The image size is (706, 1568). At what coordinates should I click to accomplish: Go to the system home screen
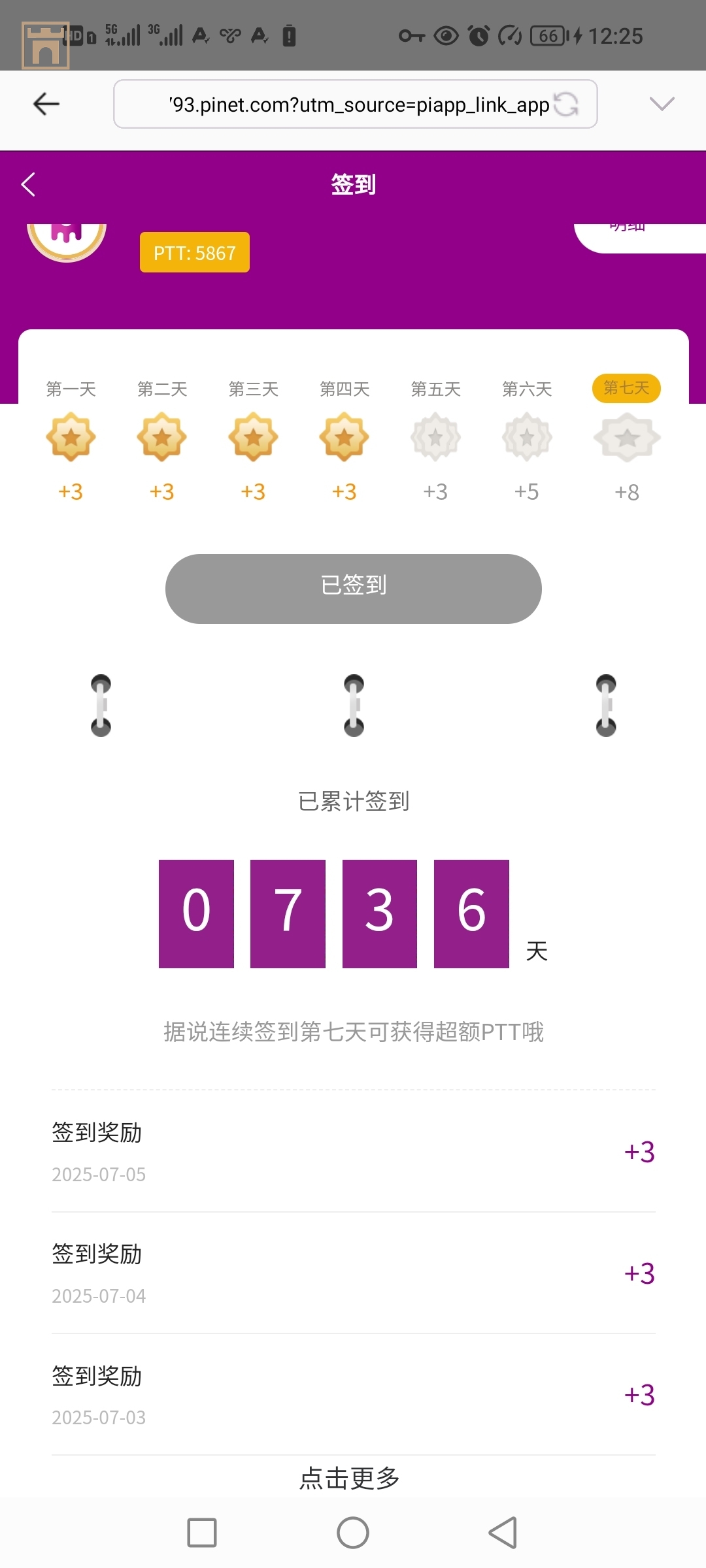tap(353, 1533)
